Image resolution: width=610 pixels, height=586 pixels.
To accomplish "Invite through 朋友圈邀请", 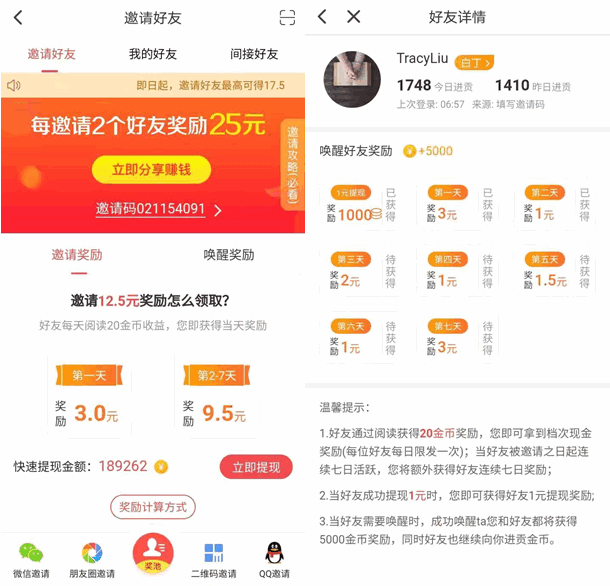I will coord(92,558).
